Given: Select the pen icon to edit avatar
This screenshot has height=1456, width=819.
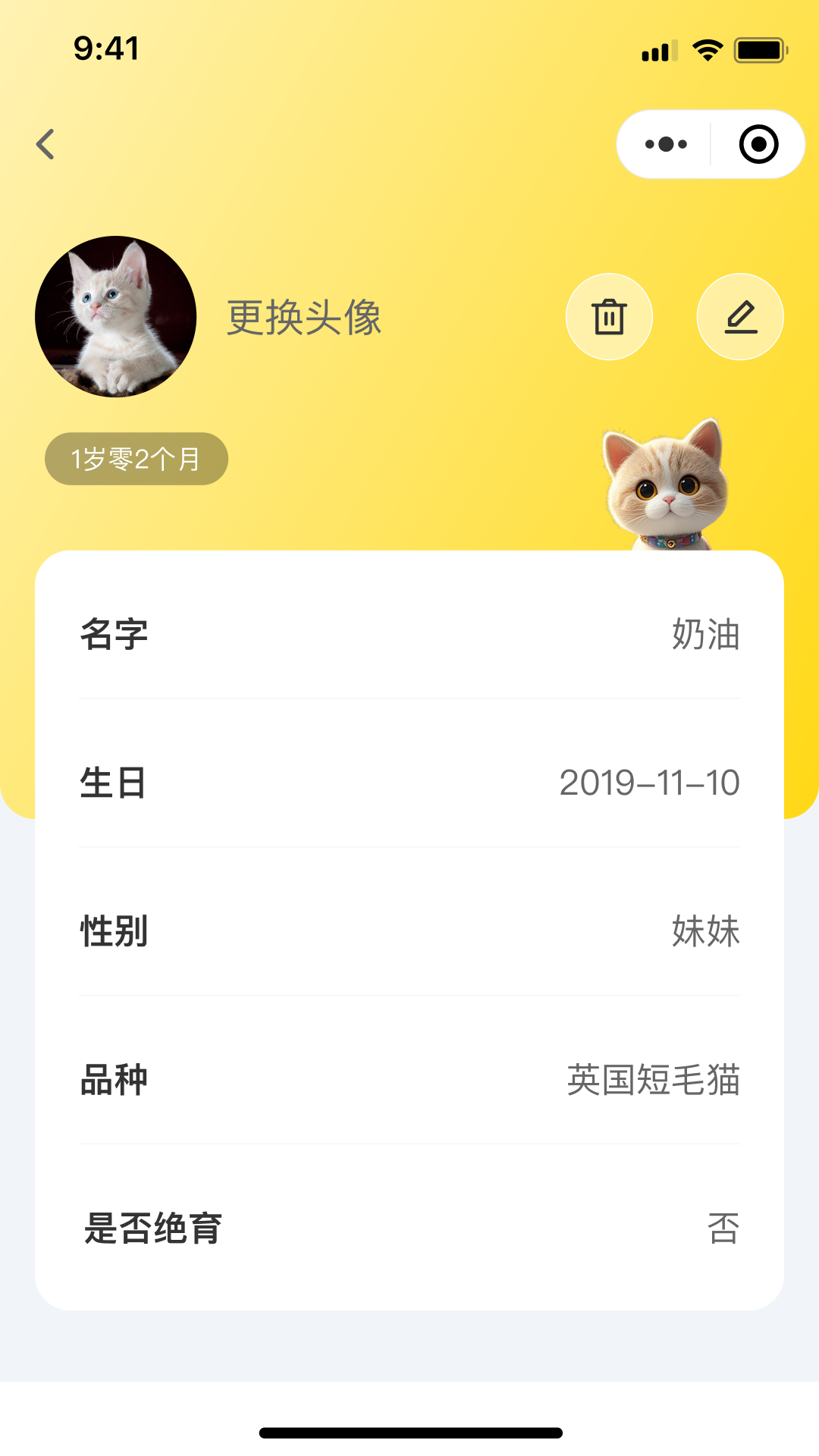Looking at the screenshot, I should click(739, 316).
